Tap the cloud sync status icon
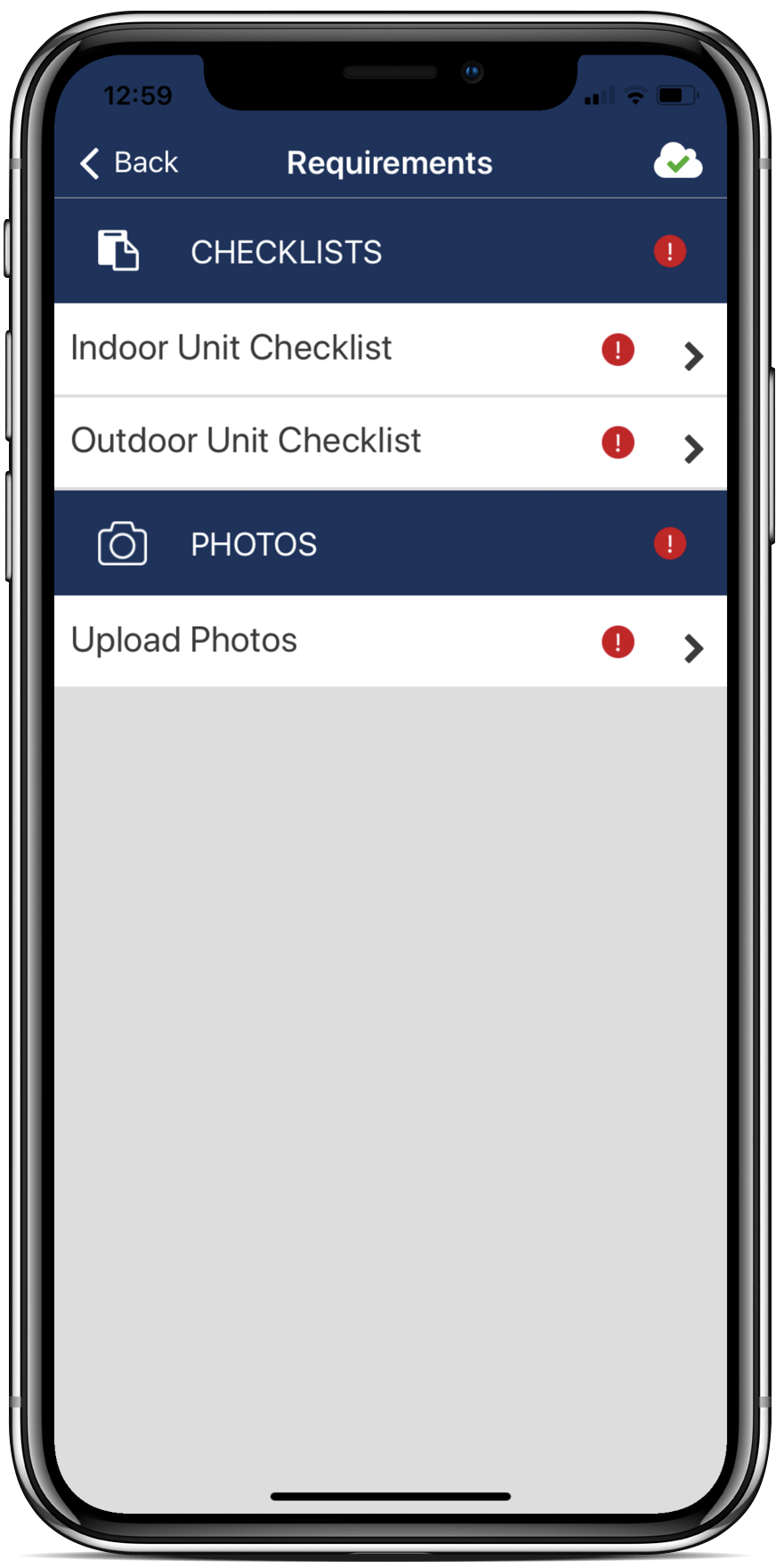 click(x=678, y=161)
